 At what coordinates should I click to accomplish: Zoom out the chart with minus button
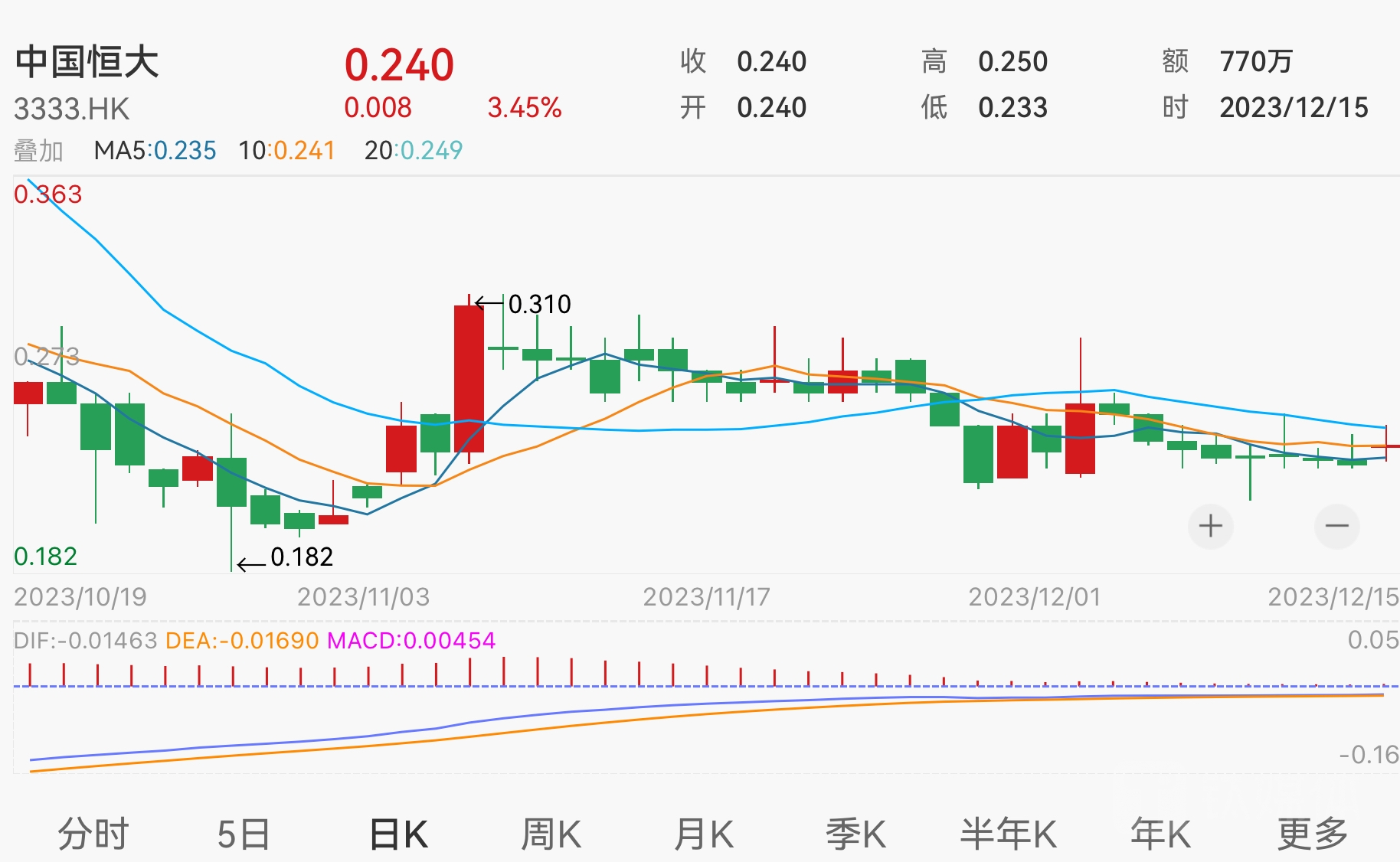1336,526
